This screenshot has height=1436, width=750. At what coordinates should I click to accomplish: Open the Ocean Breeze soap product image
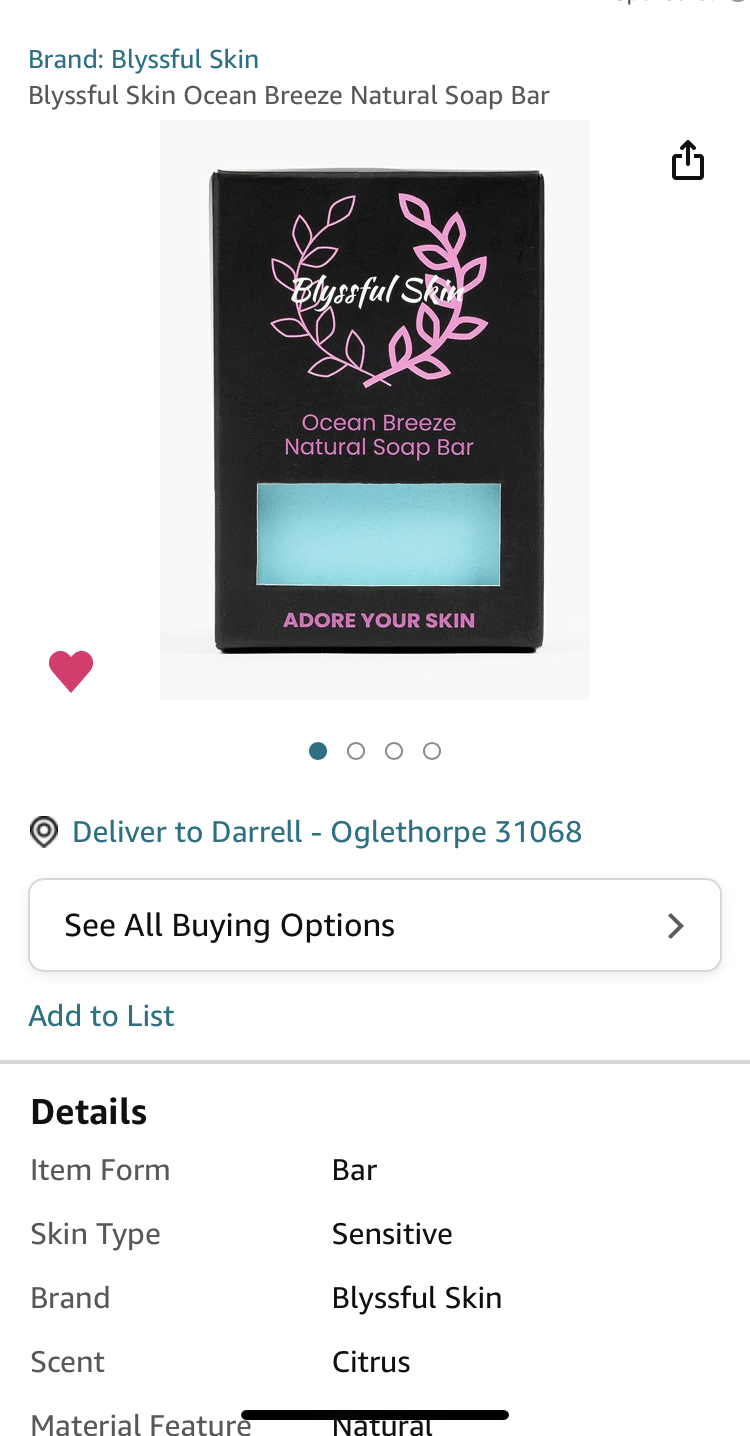tap(375, 410)
